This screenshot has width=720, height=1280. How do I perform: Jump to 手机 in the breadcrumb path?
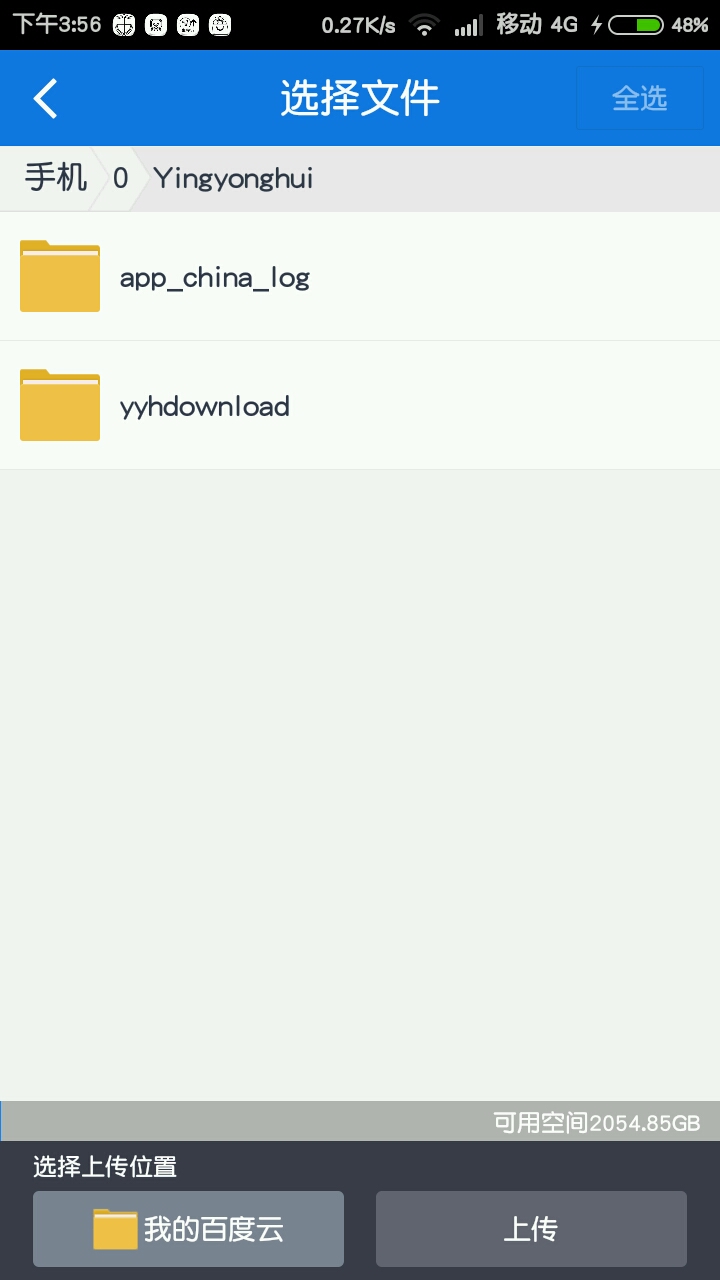click(55, 178)
